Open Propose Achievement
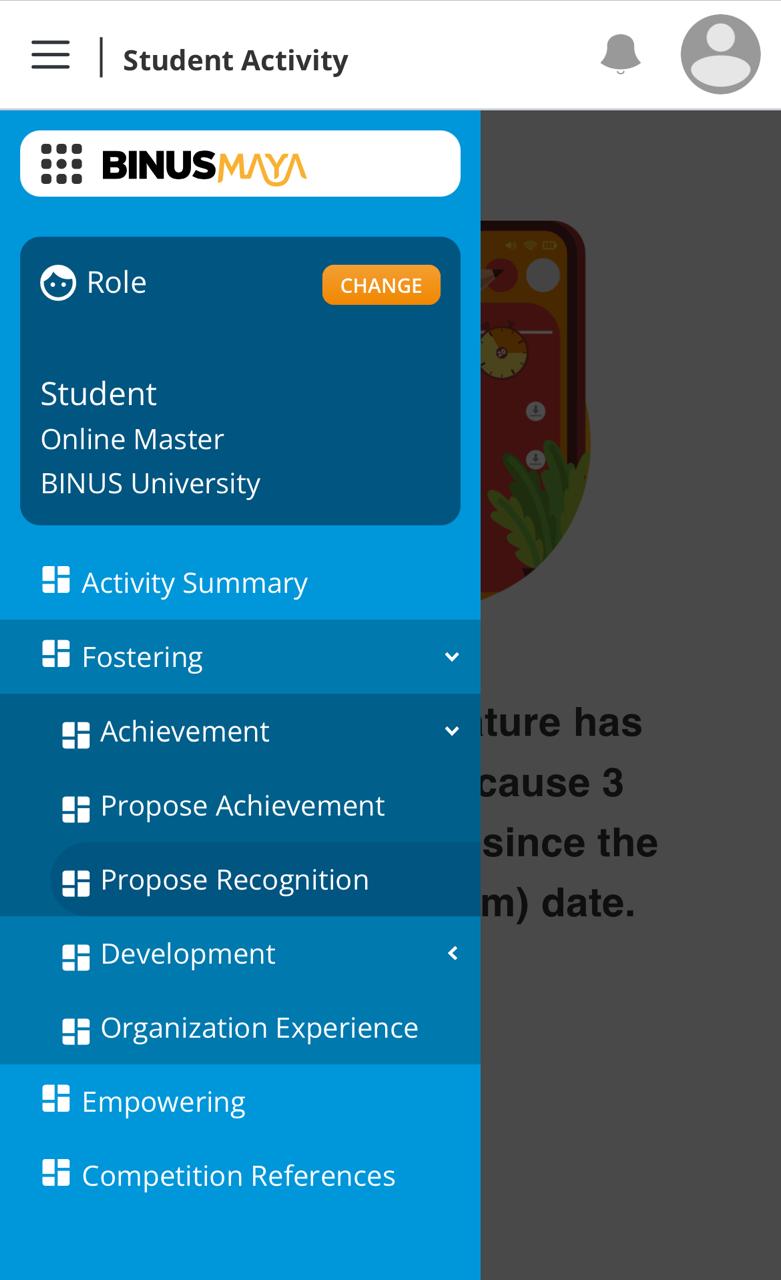 pyautogui.click(x=242, y=806)
